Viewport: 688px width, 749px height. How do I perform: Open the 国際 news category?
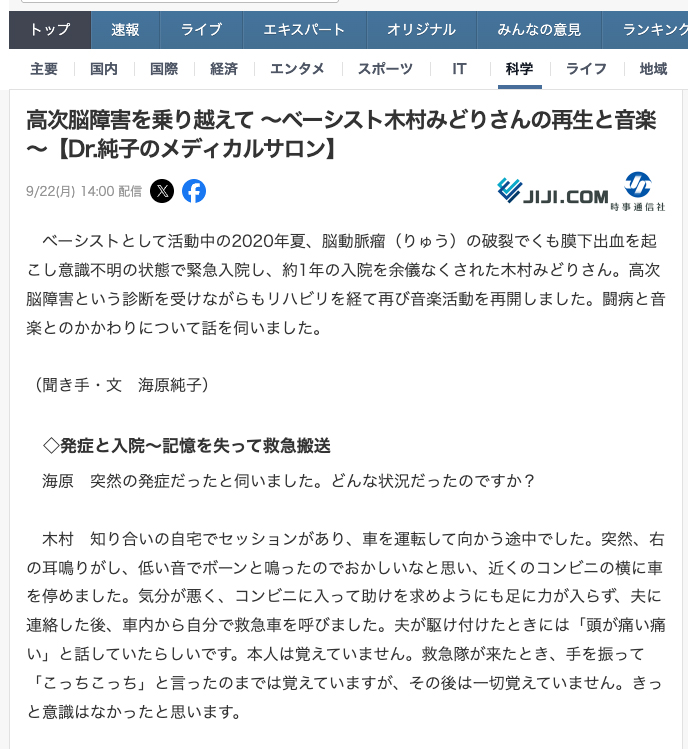pos(164,69)
